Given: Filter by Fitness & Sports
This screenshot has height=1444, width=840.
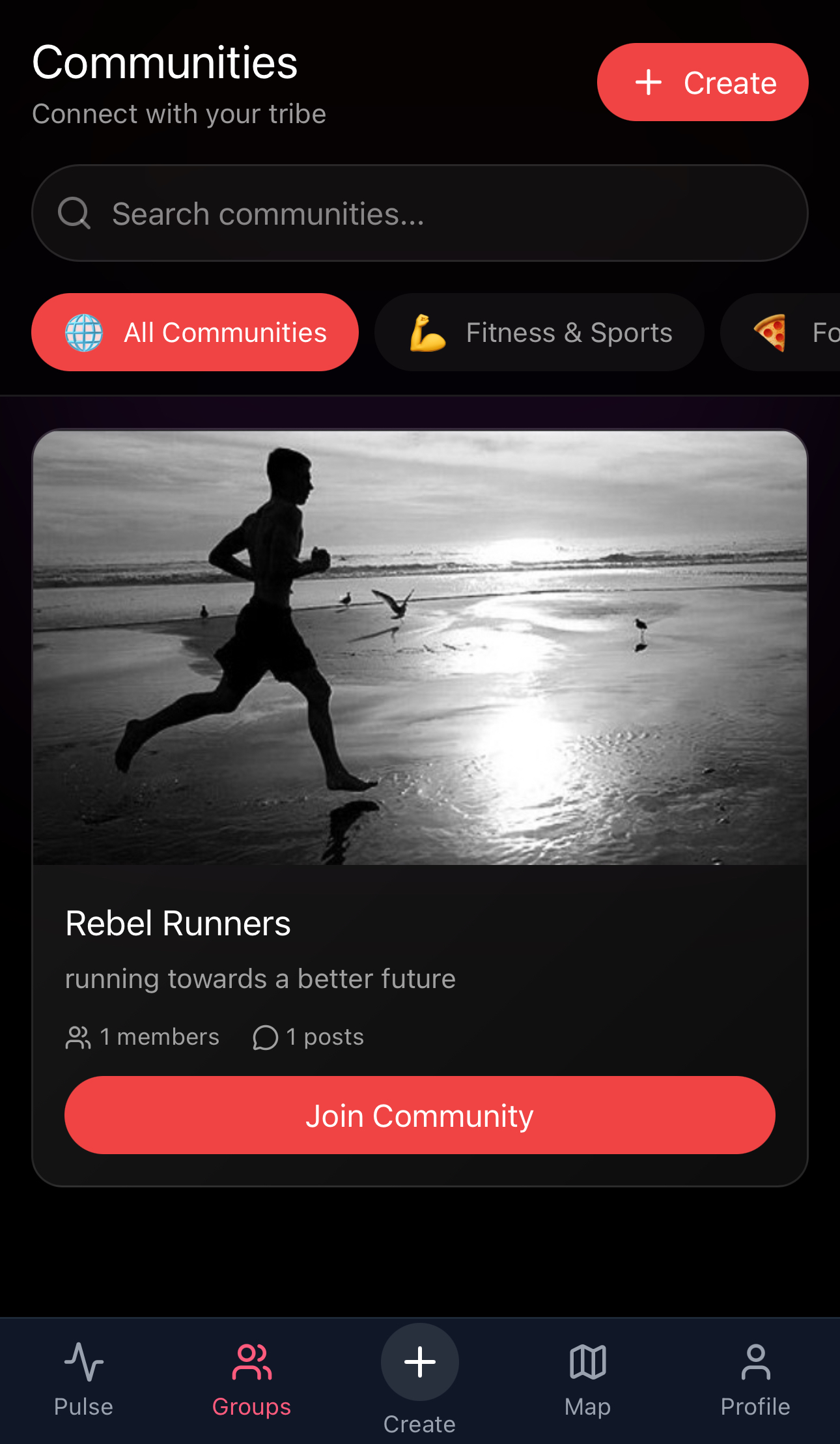Looking at the screenshot, I should point(539,332).
